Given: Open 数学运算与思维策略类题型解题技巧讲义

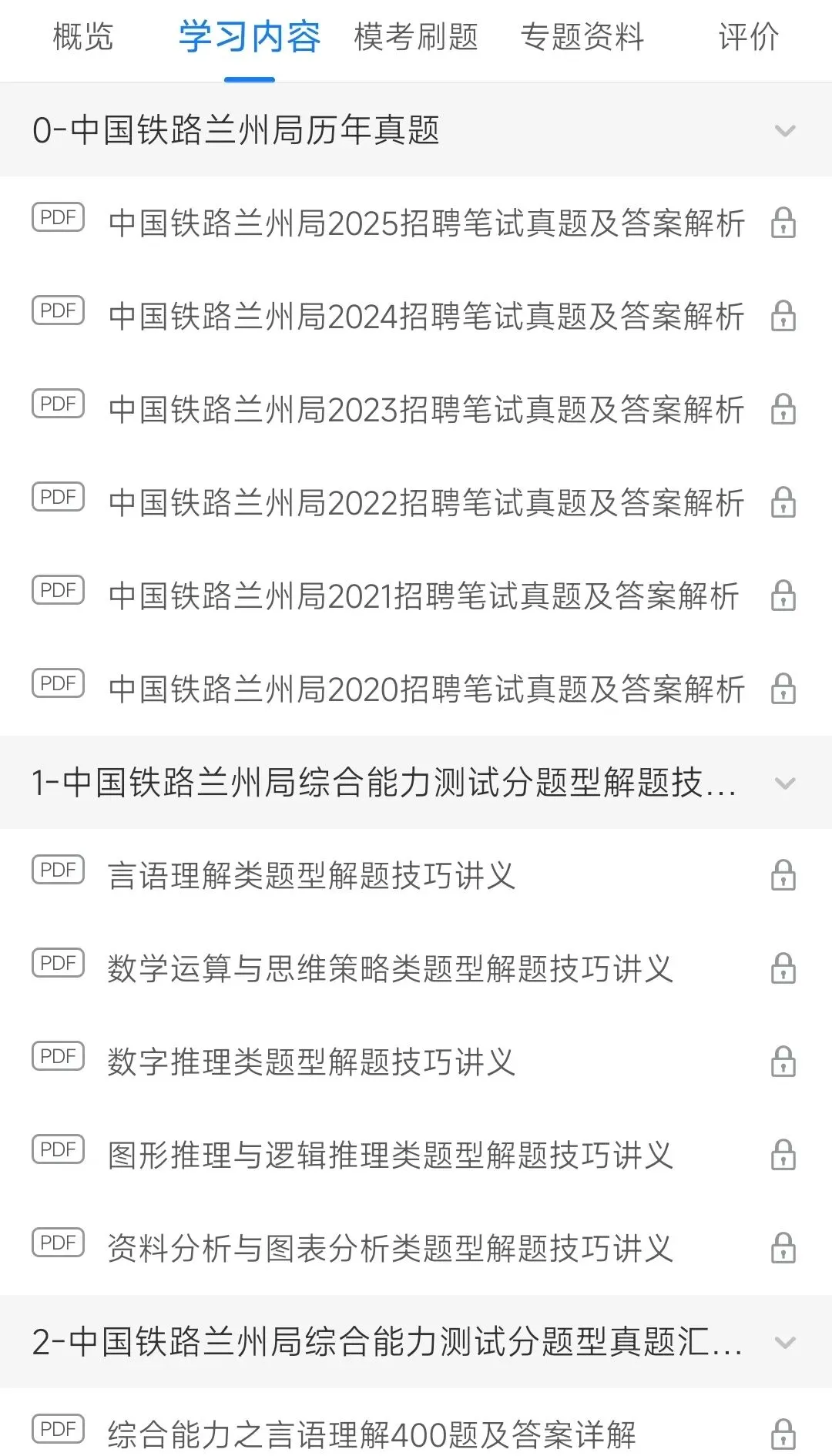Looking at the screenshot, I should click(416, 969).
